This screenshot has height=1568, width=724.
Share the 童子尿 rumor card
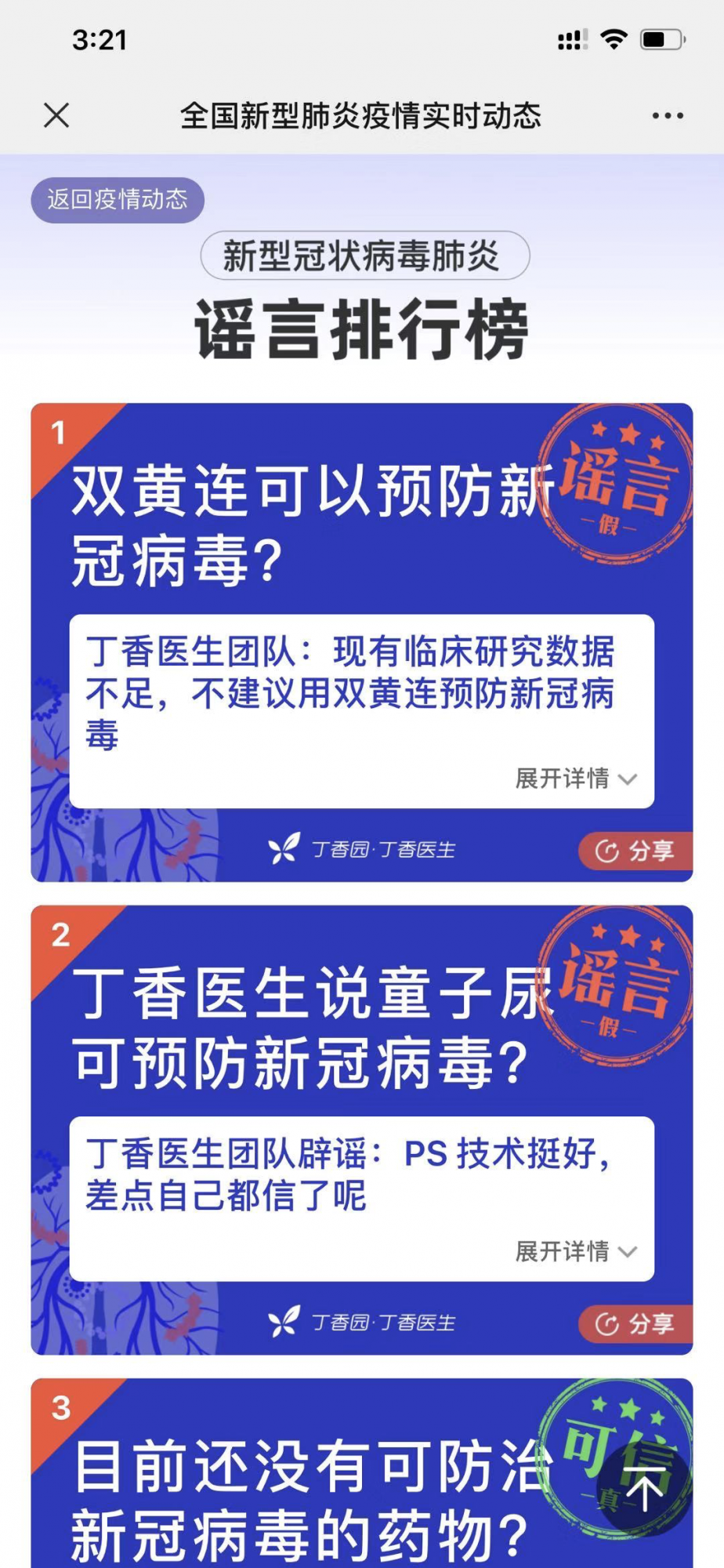(x=635, y=1324)
